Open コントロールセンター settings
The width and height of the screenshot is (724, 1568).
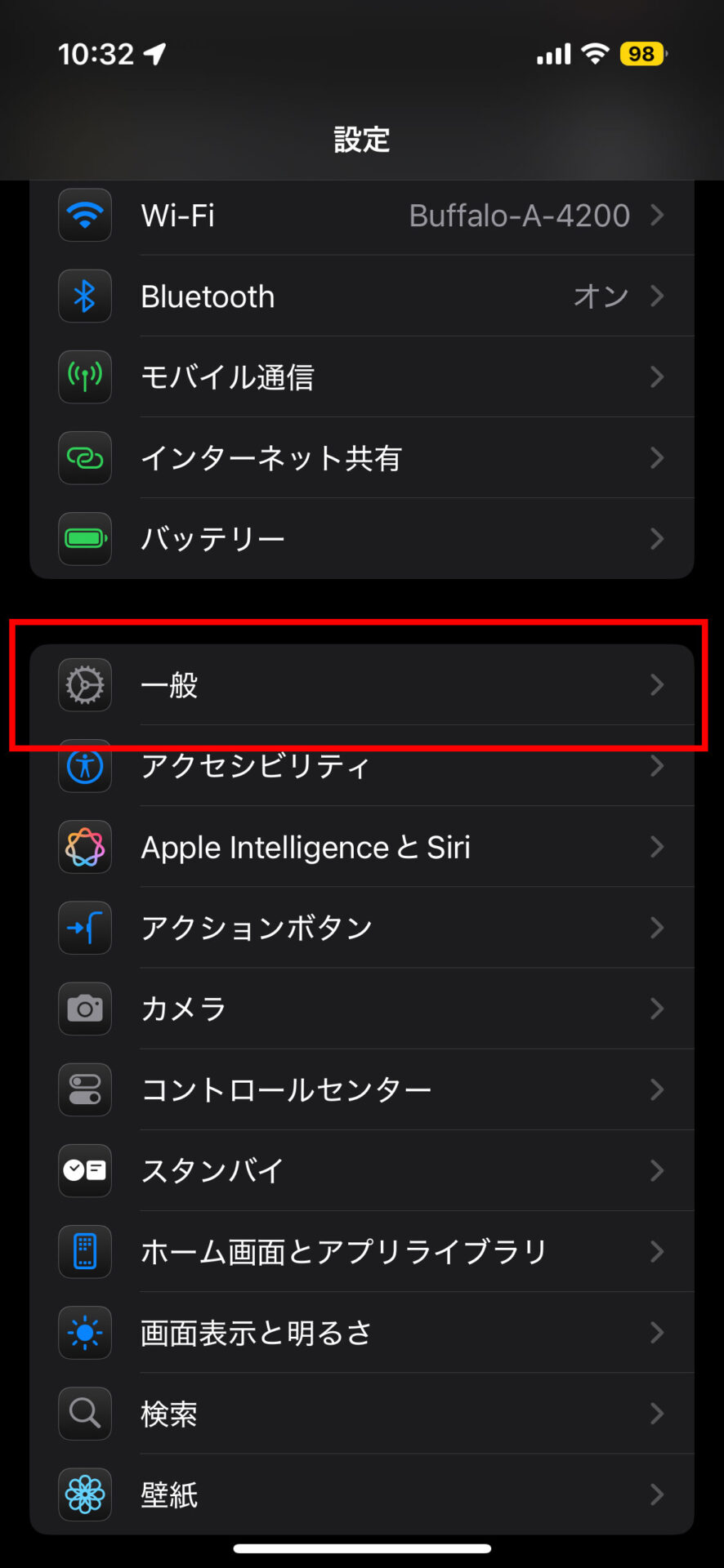pos(361,1090)
